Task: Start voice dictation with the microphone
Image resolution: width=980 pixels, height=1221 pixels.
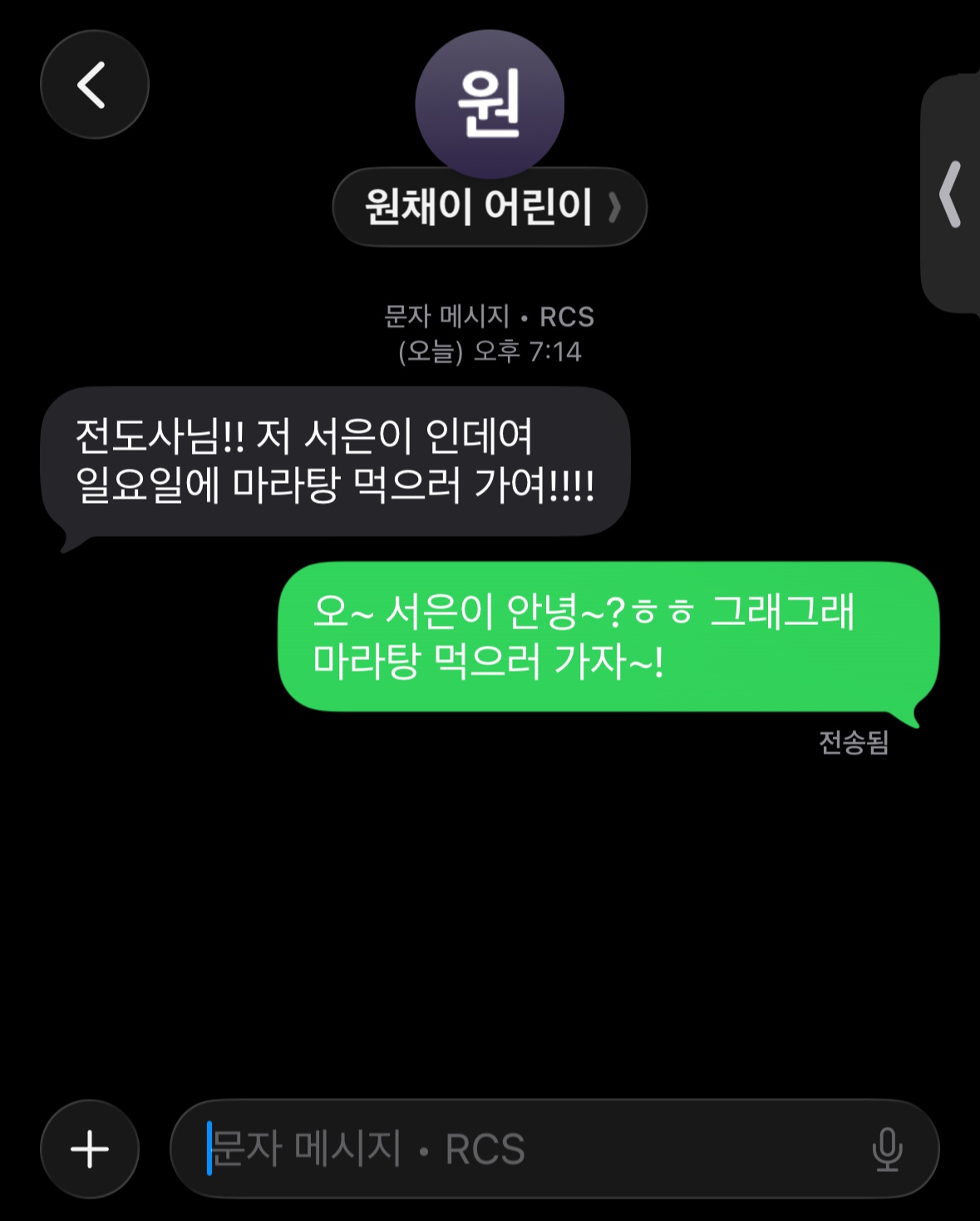Action: click(x=887, y=1149)
